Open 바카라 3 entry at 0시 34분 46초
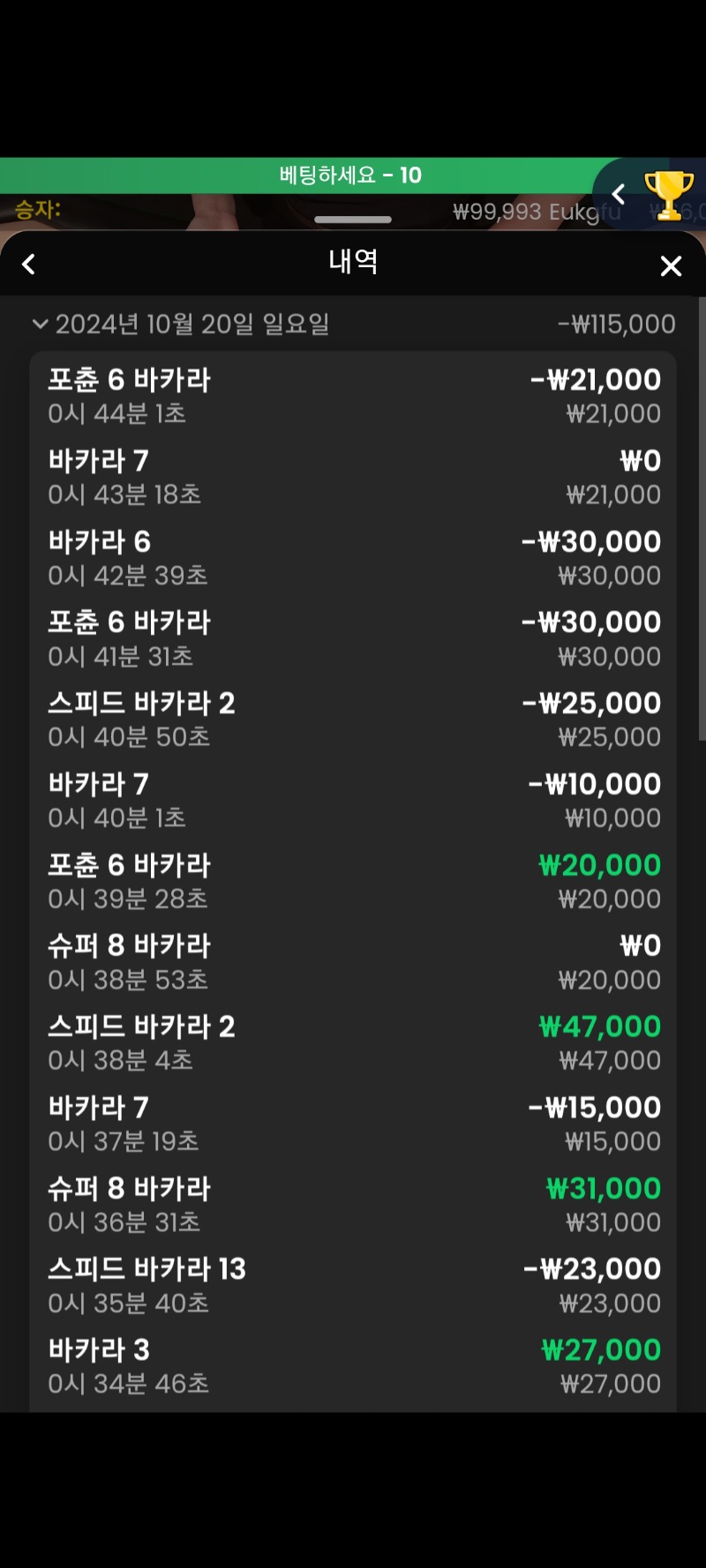 [x=353, y=1367]
